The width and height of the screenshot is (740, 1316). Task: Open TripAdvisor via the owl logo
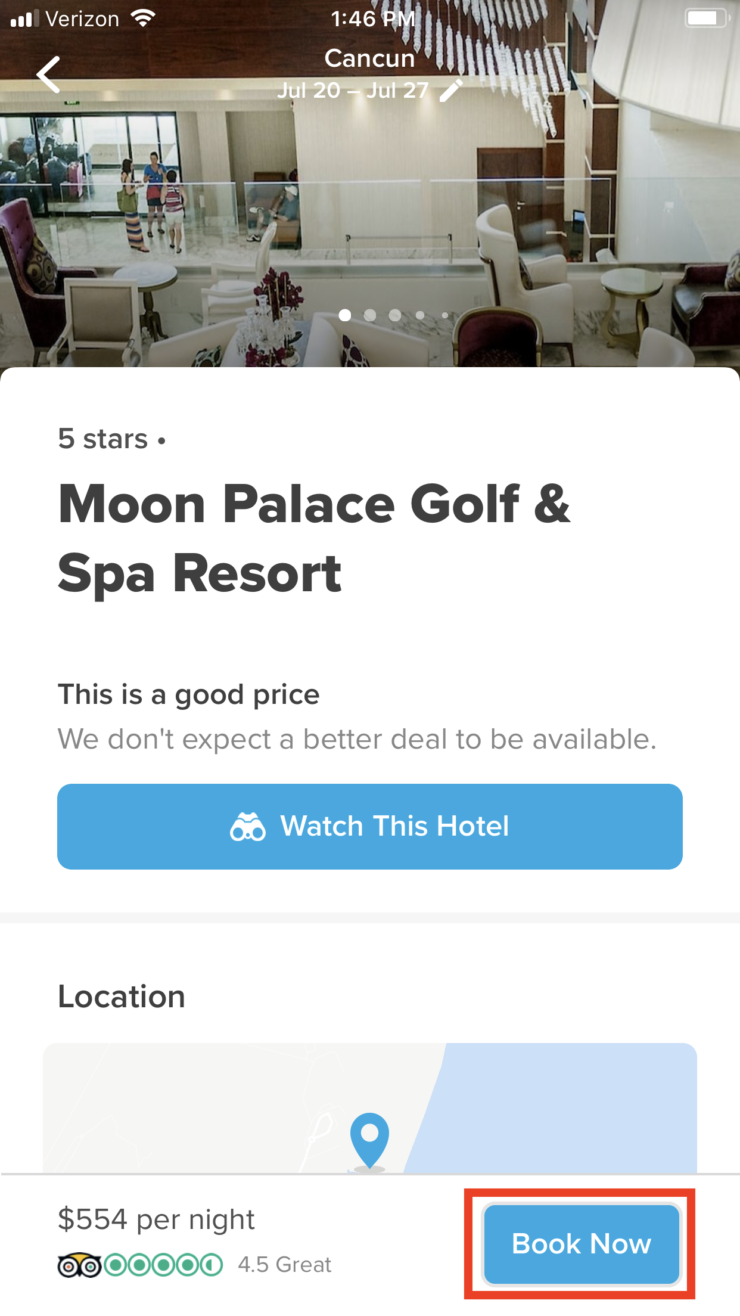tap(82, 1264)
